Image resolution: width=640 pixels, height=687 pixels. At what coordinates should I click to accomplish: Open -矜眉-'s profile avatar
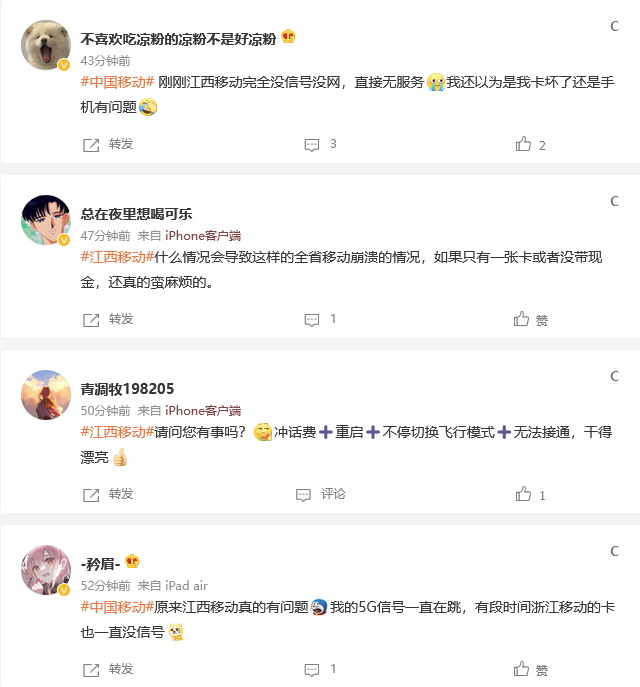tap(46, 570)
